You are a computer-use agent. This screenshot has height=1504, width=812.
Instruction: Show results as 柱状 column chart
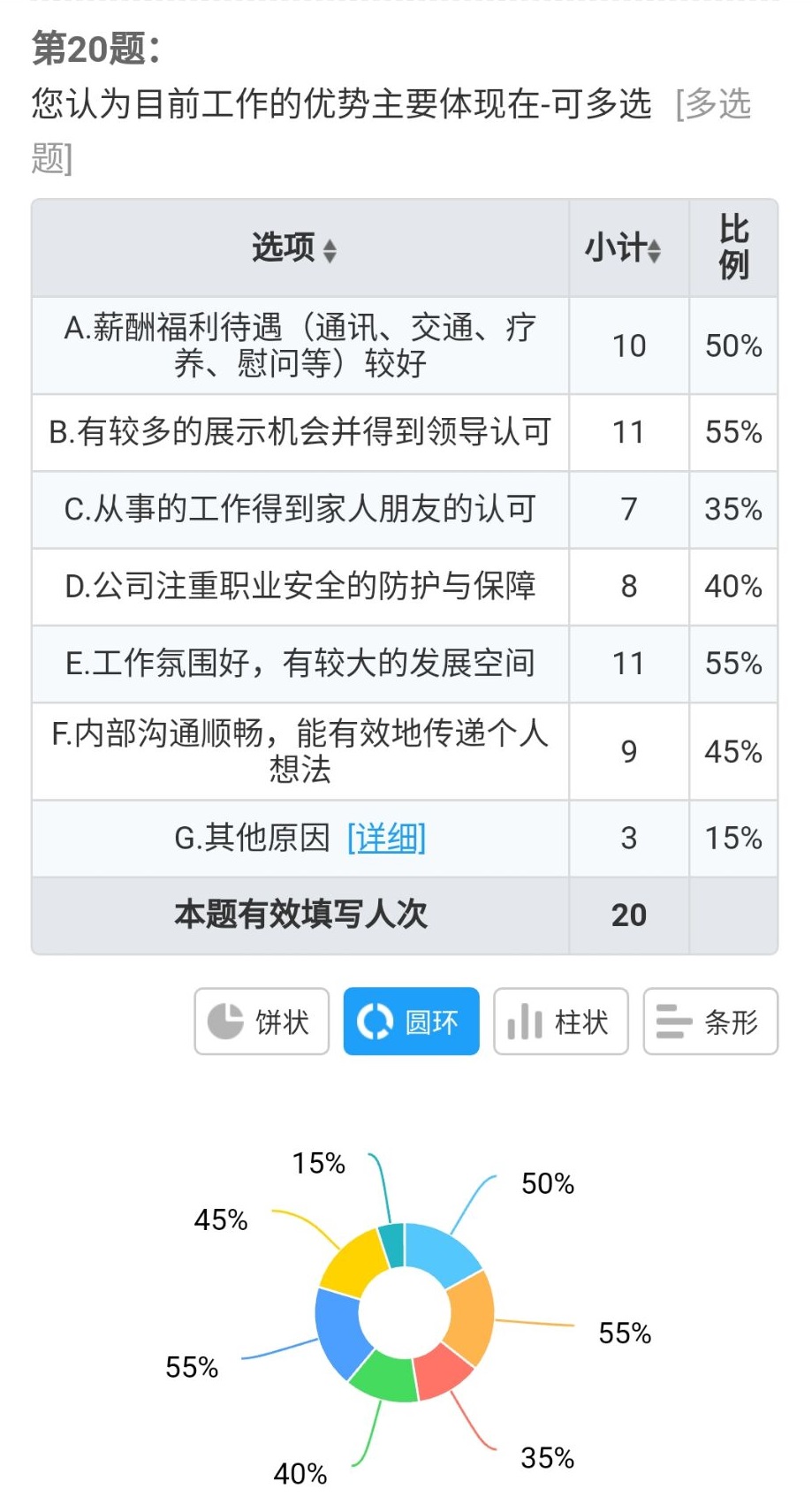click(x=560, y=1022)
